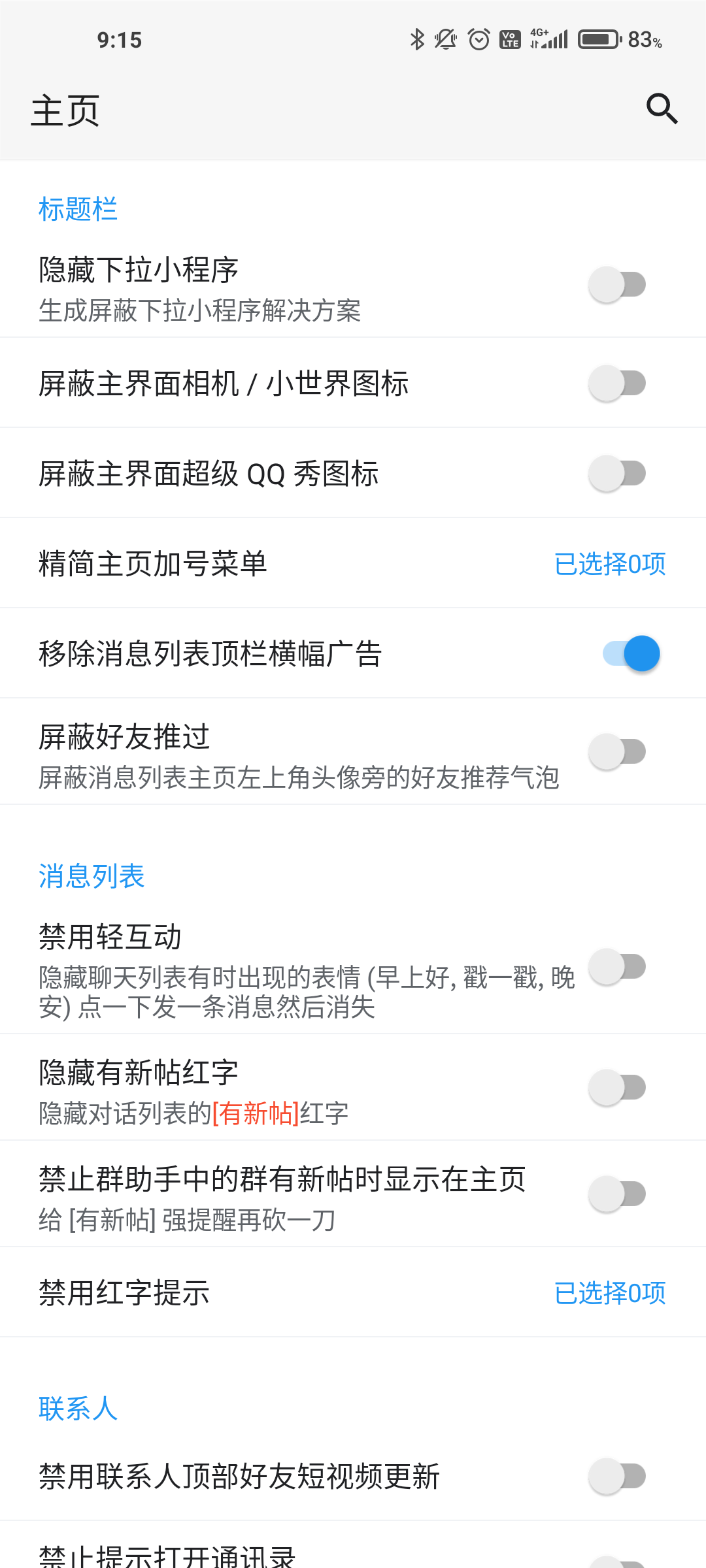Open 禁用红字提示 options
This screenshot has width=706, height=1568.
(x=353, y=1292)
